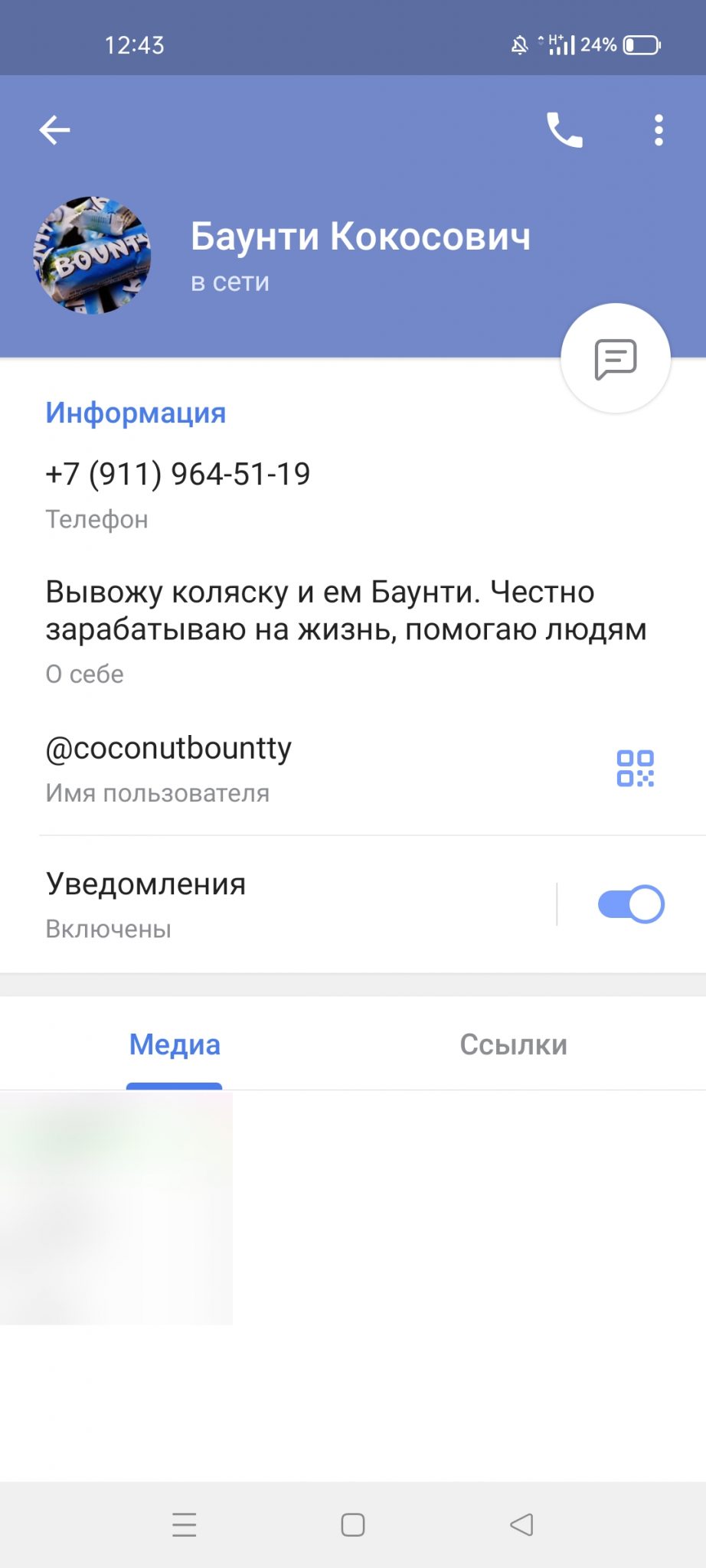Show the QR code for this username
Viewport: 706px width, 1568px height.
click(x=636, y=769)
